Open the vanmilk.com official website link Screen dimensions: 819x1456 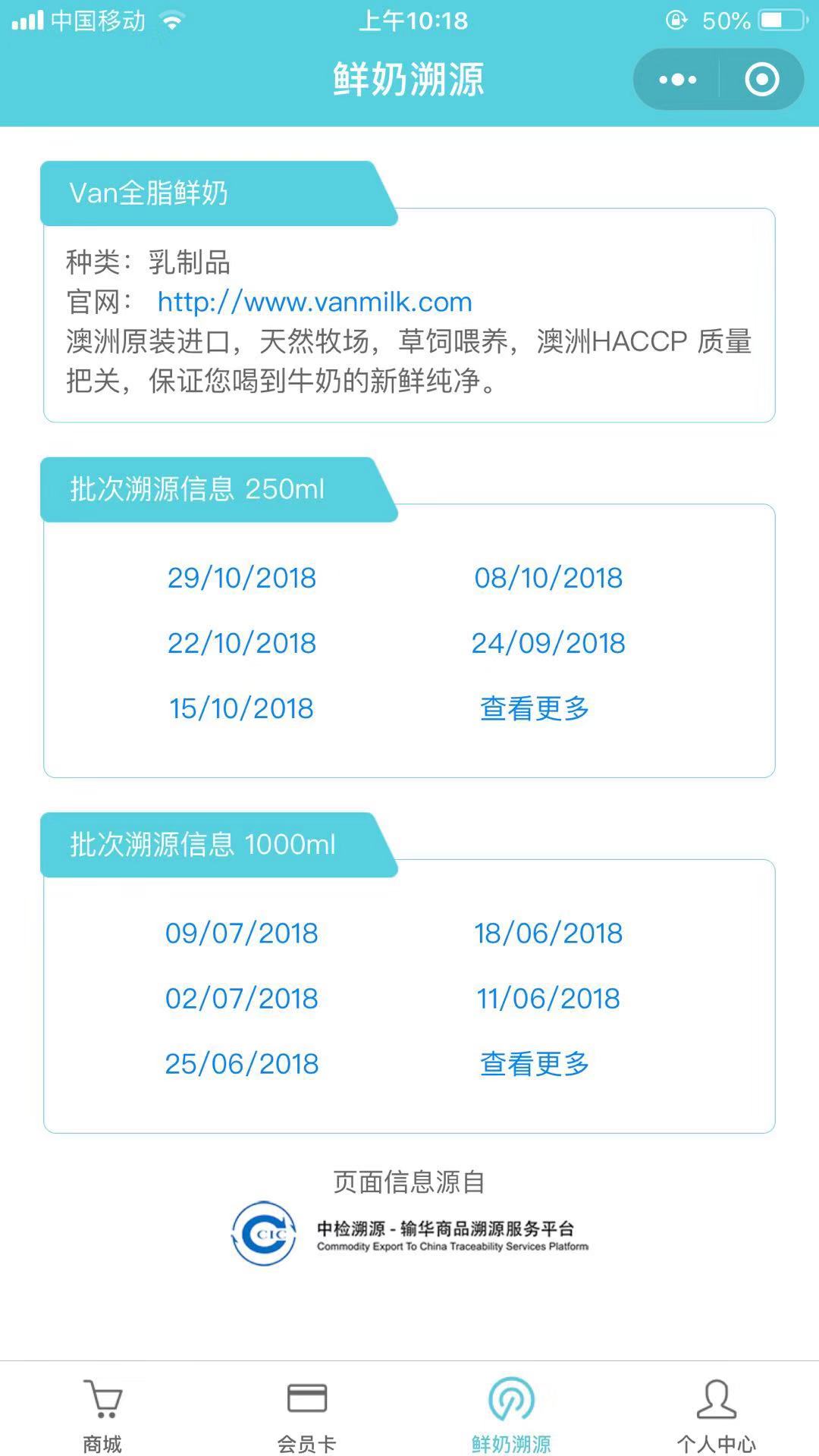coord(315,302)
